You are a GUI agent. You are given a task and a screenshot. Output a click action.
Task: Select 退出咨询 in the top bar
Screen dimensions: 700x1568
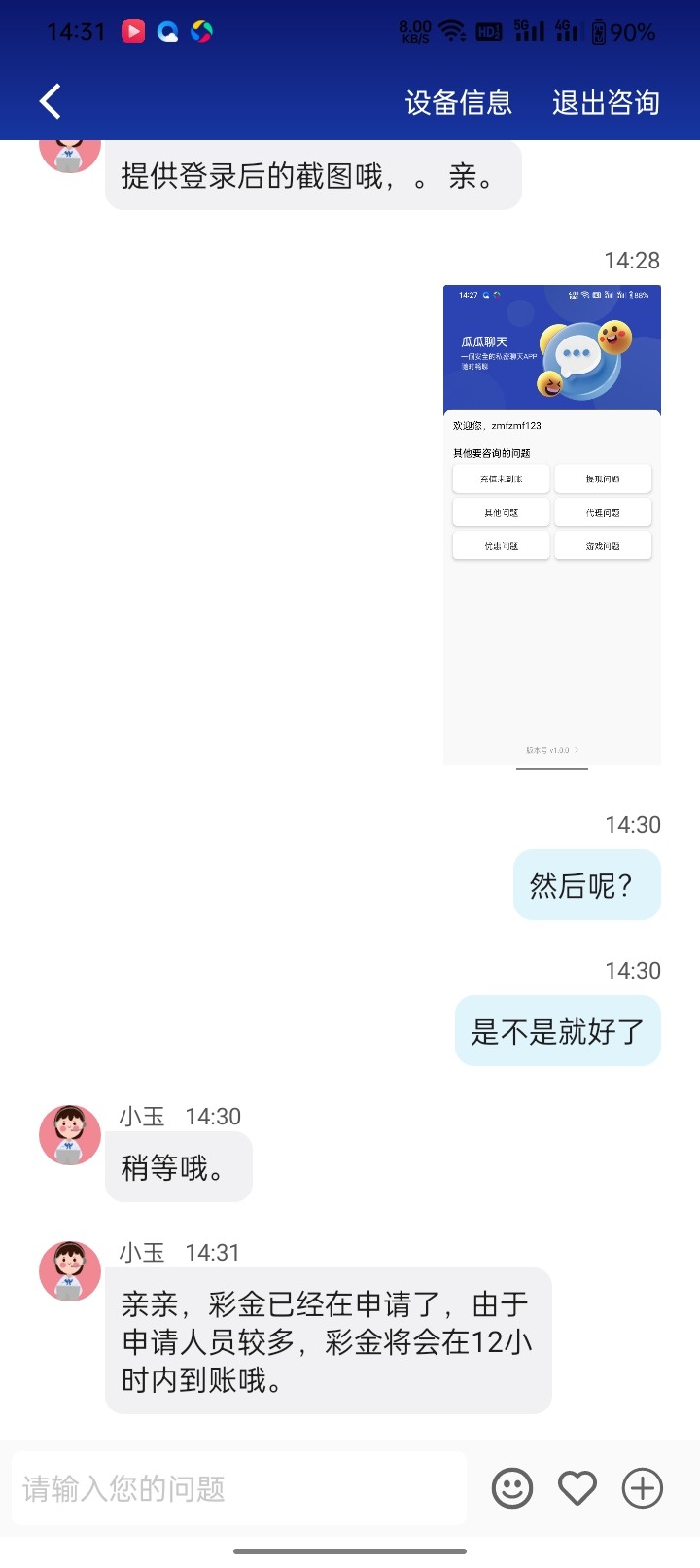(x=605, y=101)
